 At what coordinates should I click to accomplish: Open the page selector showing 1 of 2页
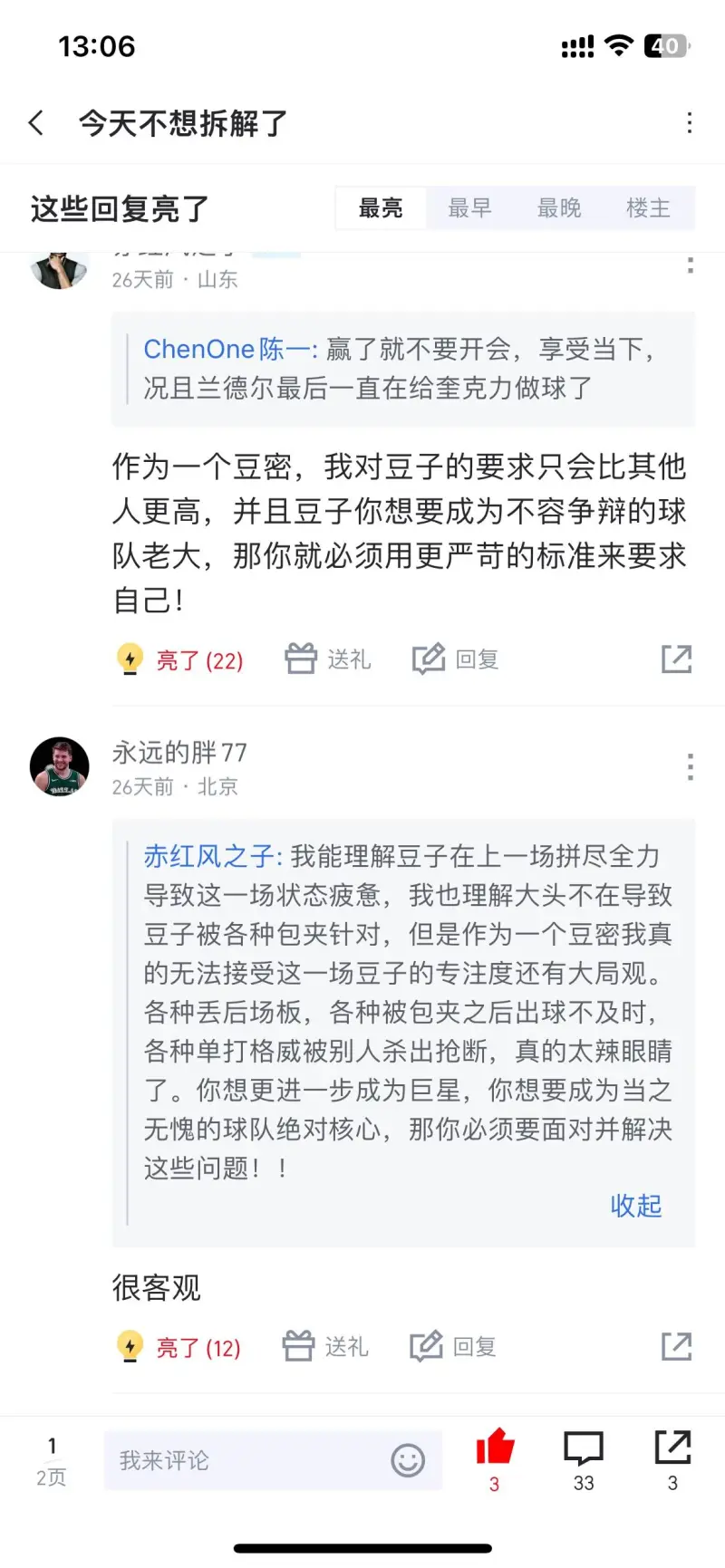[52, 1460]
